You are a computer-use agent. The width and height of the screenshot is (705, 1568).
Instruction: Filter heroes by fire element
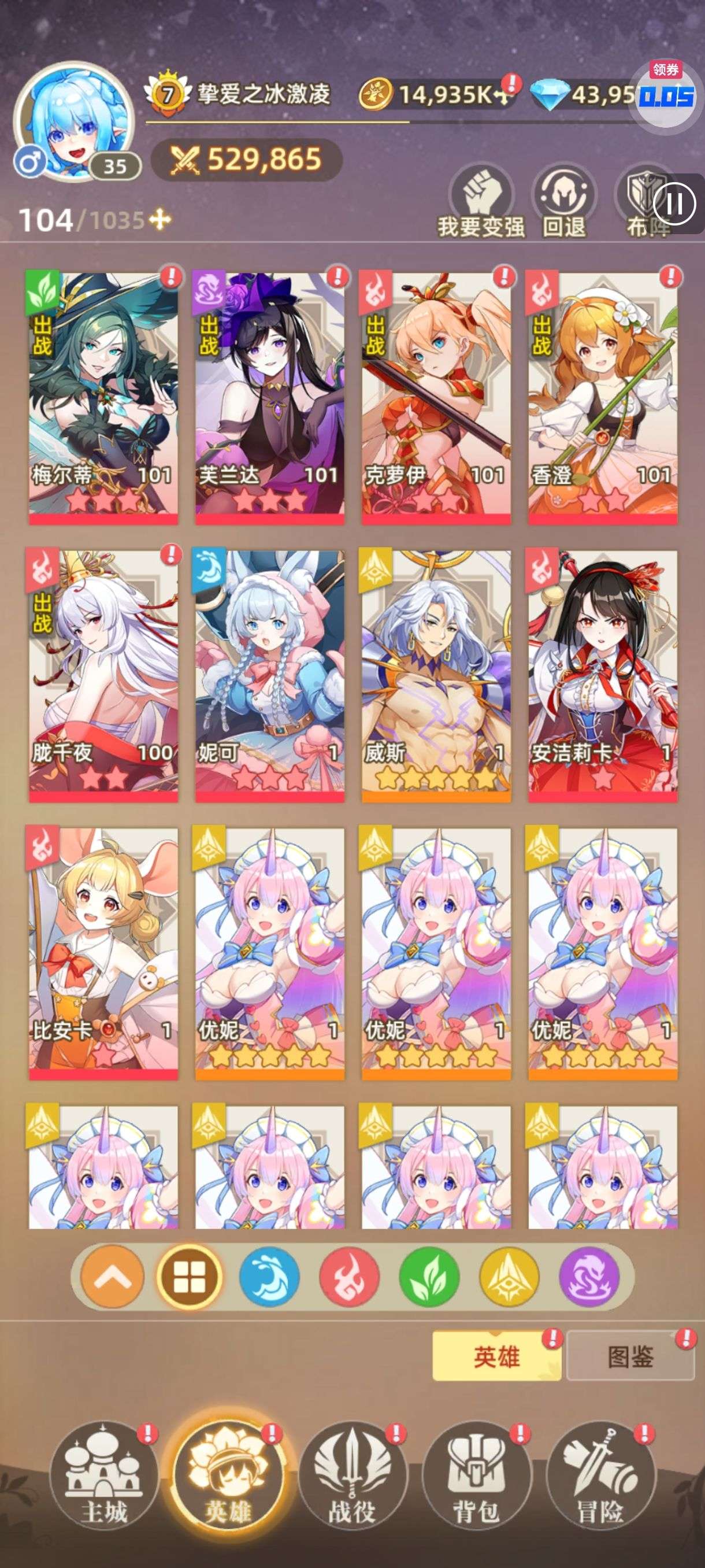pyautogui.click(x=349, y=1277)
